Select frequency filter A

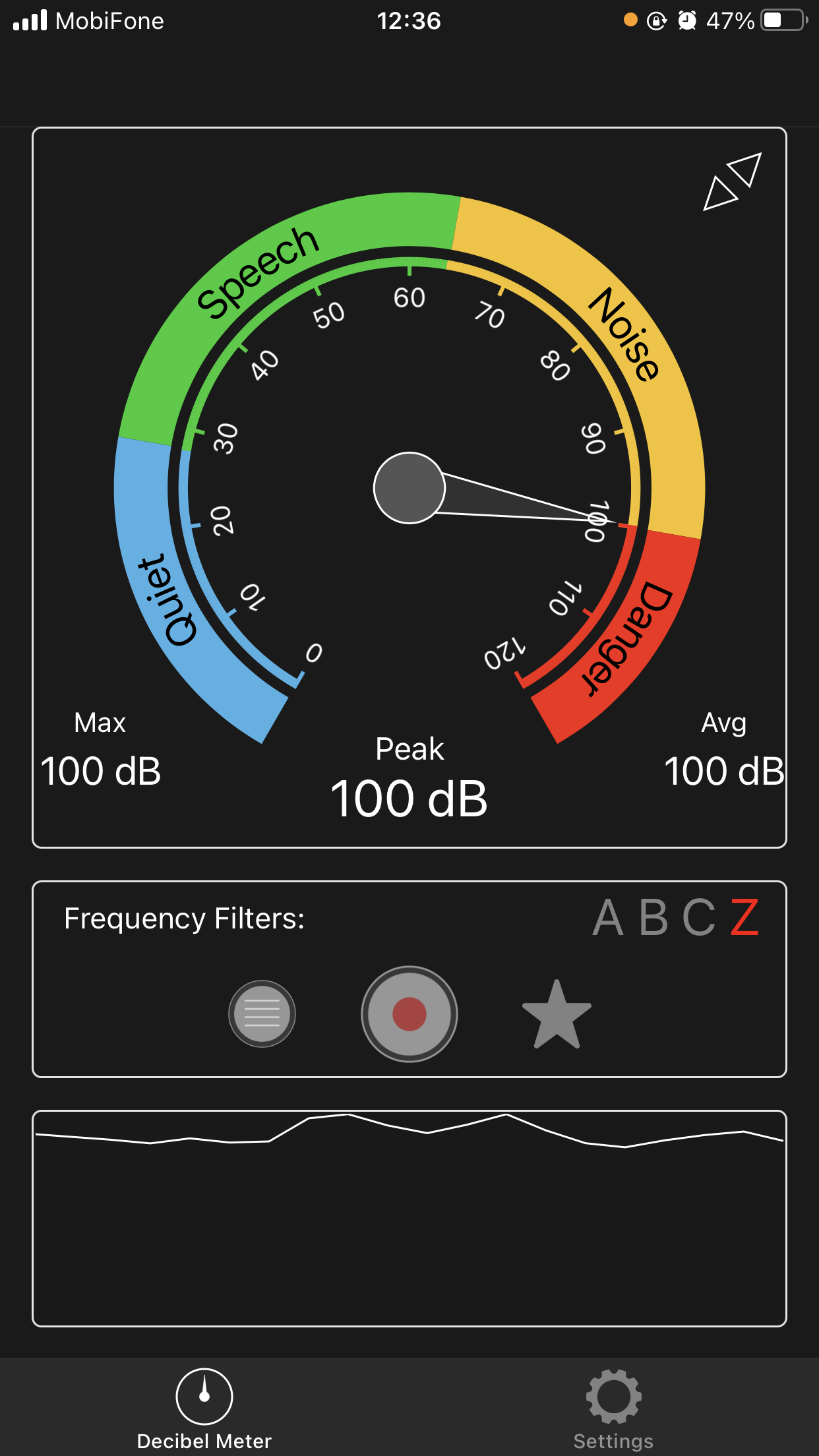tap(608, 917)
